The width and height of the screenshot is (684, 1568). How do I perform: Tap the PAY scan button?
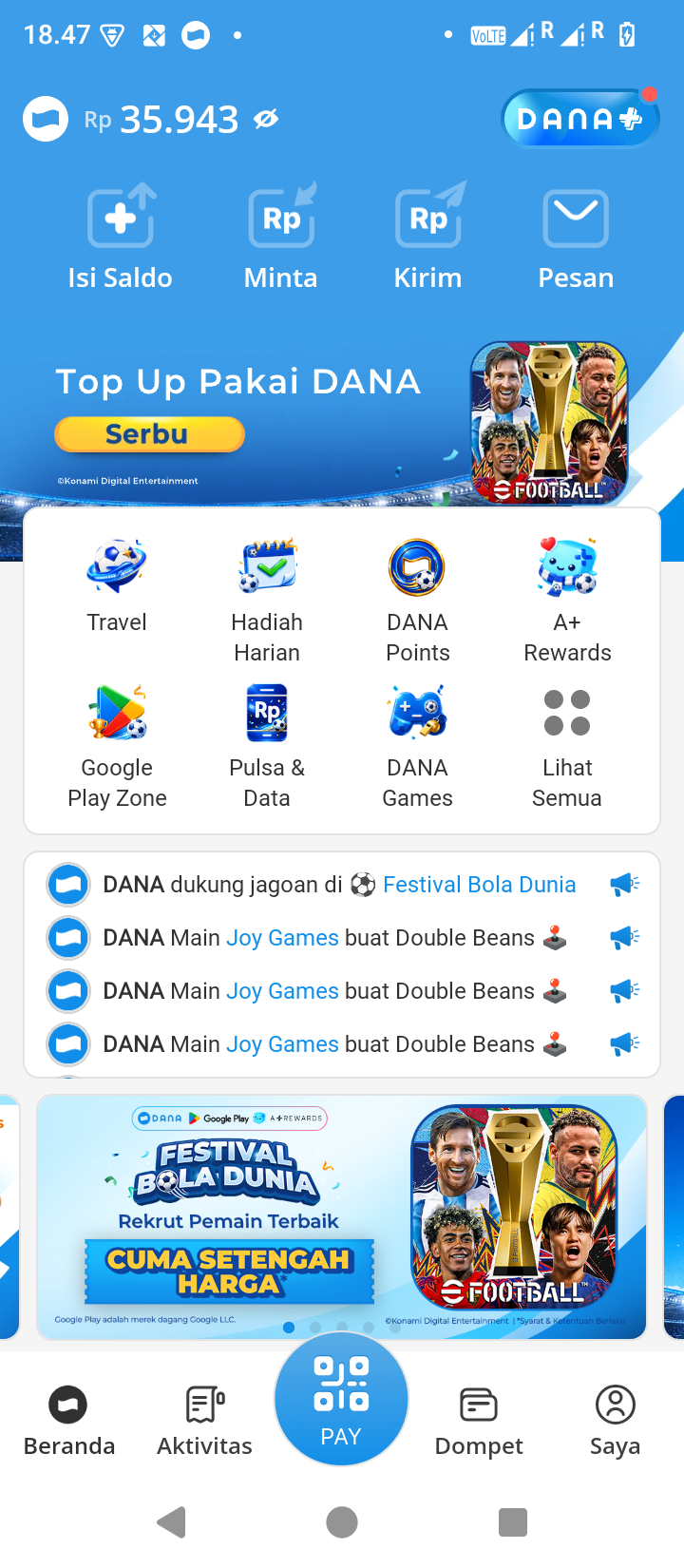(x=341, y=1399)
